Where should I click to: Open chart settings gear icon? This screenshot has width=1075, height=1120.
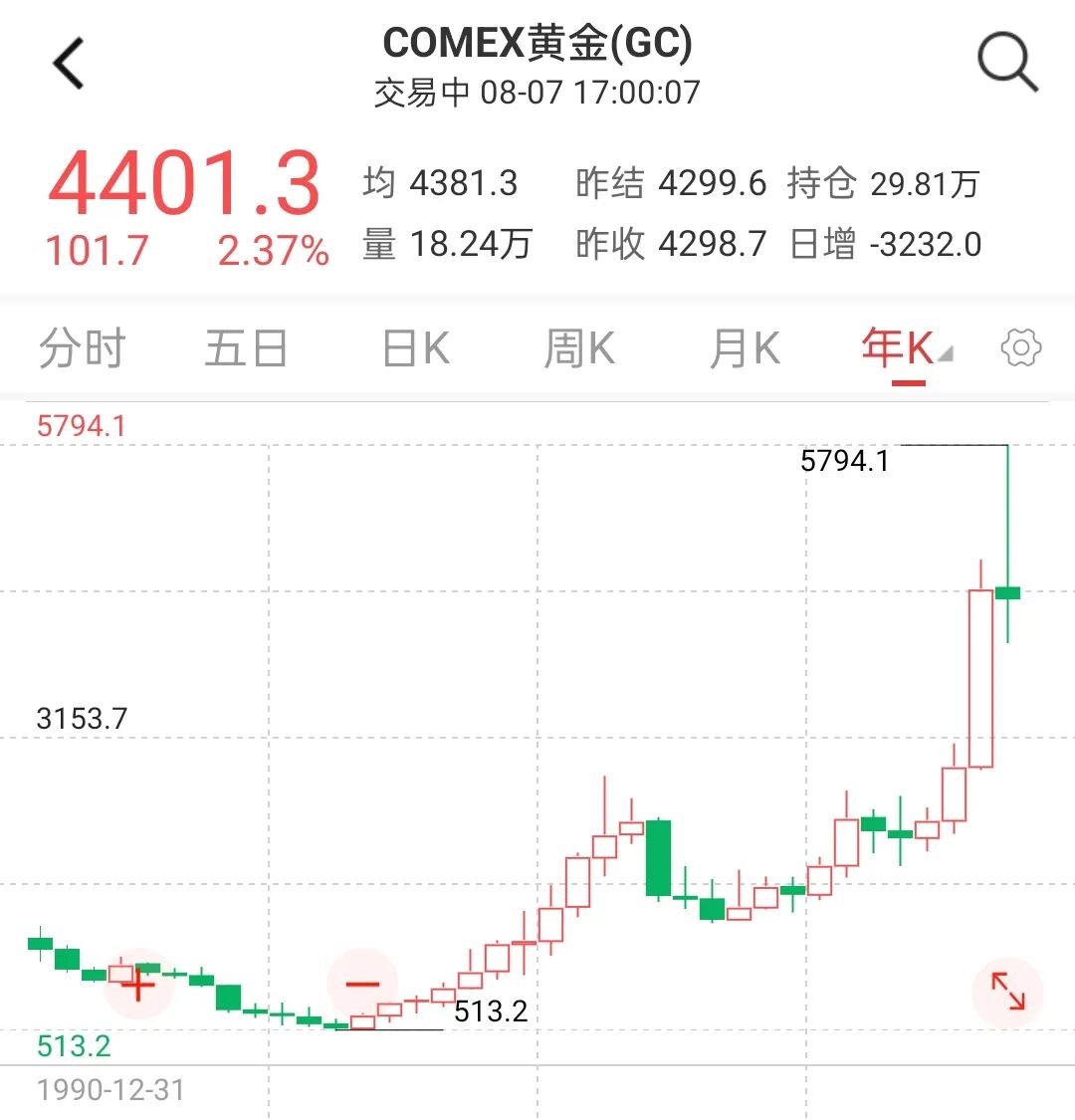pos(1020,347)
